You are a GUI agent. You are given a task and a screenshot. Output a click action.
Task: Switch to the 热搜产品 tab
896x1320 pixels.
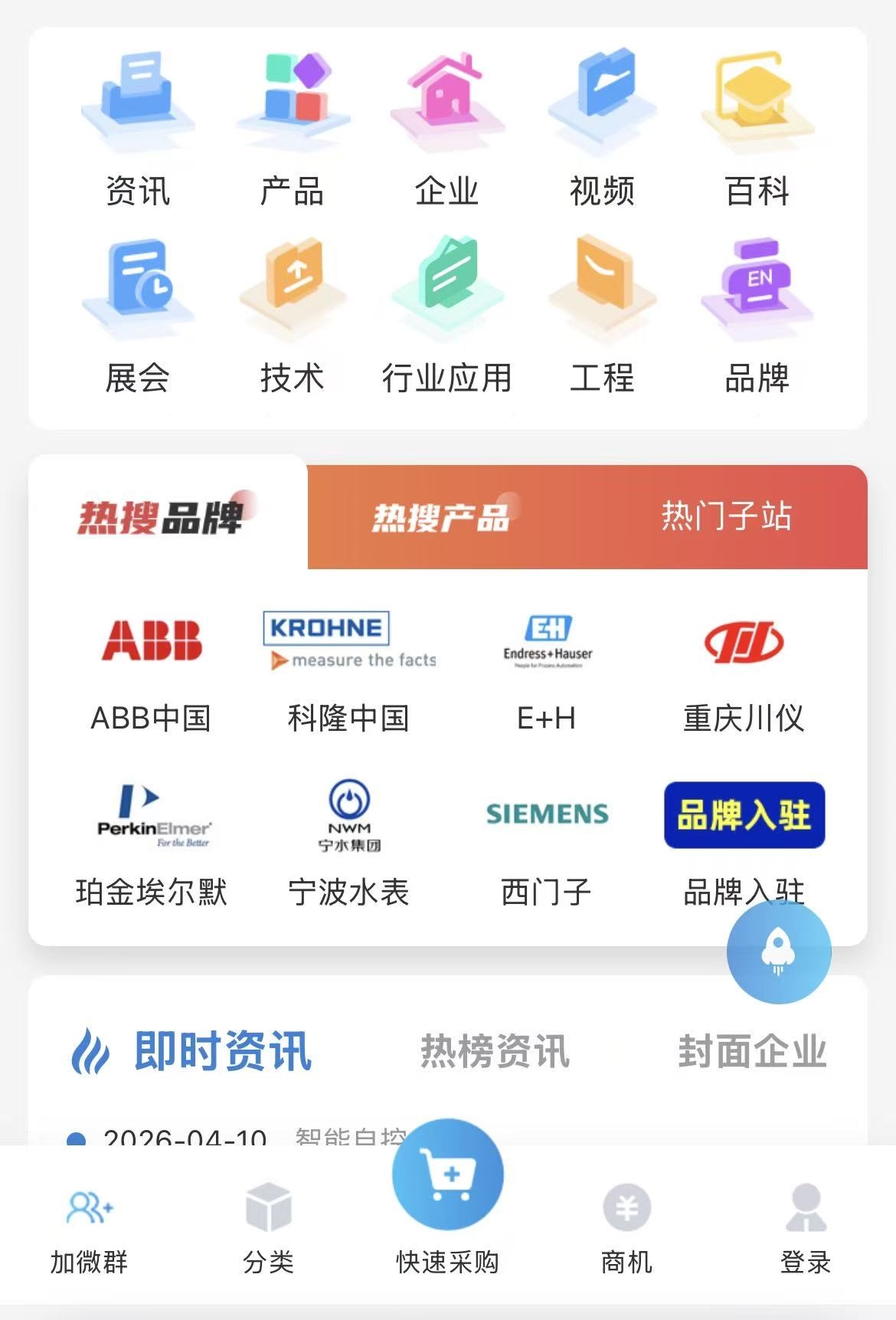[x=441, y=518]
